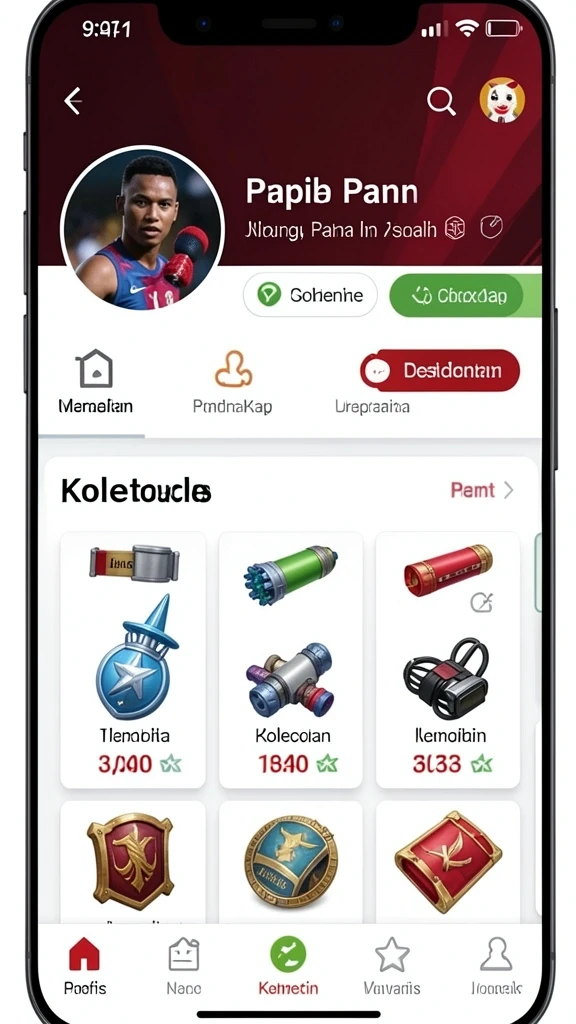Open the Pemt link beside Koletoucle

482,490
